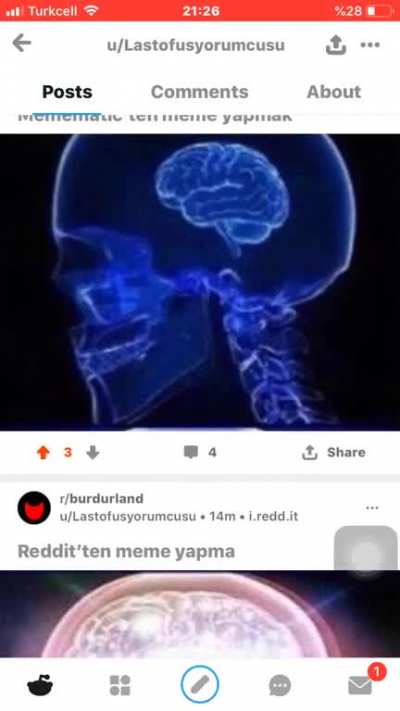Go back using the arrow icon
This screenshot has width=400, height=711.
(21, 44)
